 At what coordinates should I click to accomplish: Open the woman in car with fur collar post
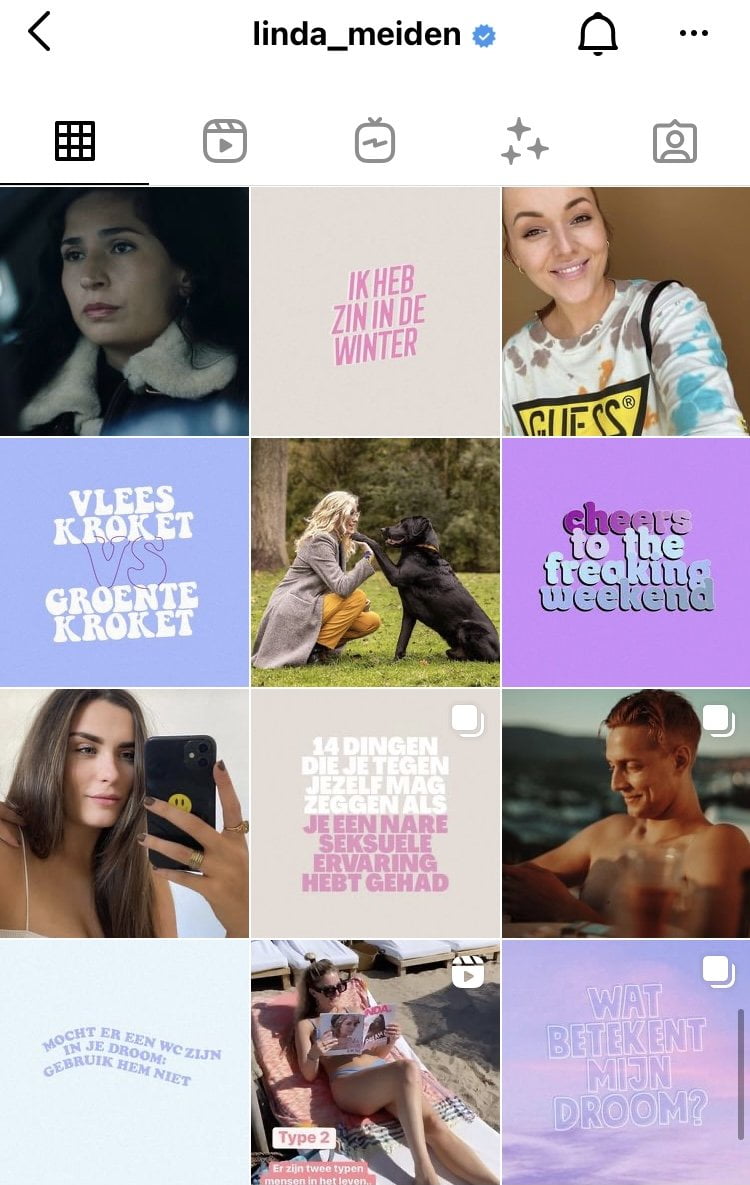124,311
